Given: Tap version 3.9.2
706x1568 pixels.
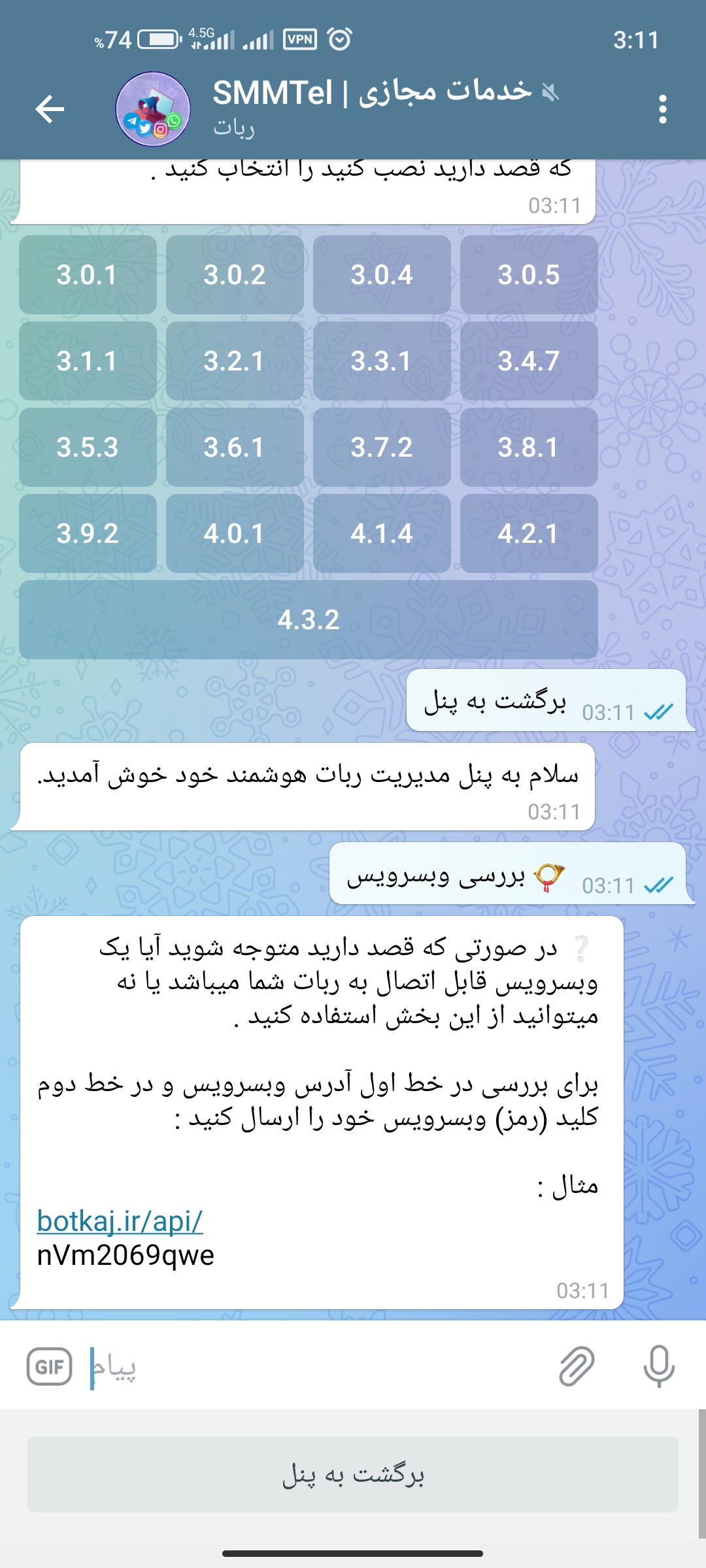Looking at the screenshot, I should coord(88,534).
